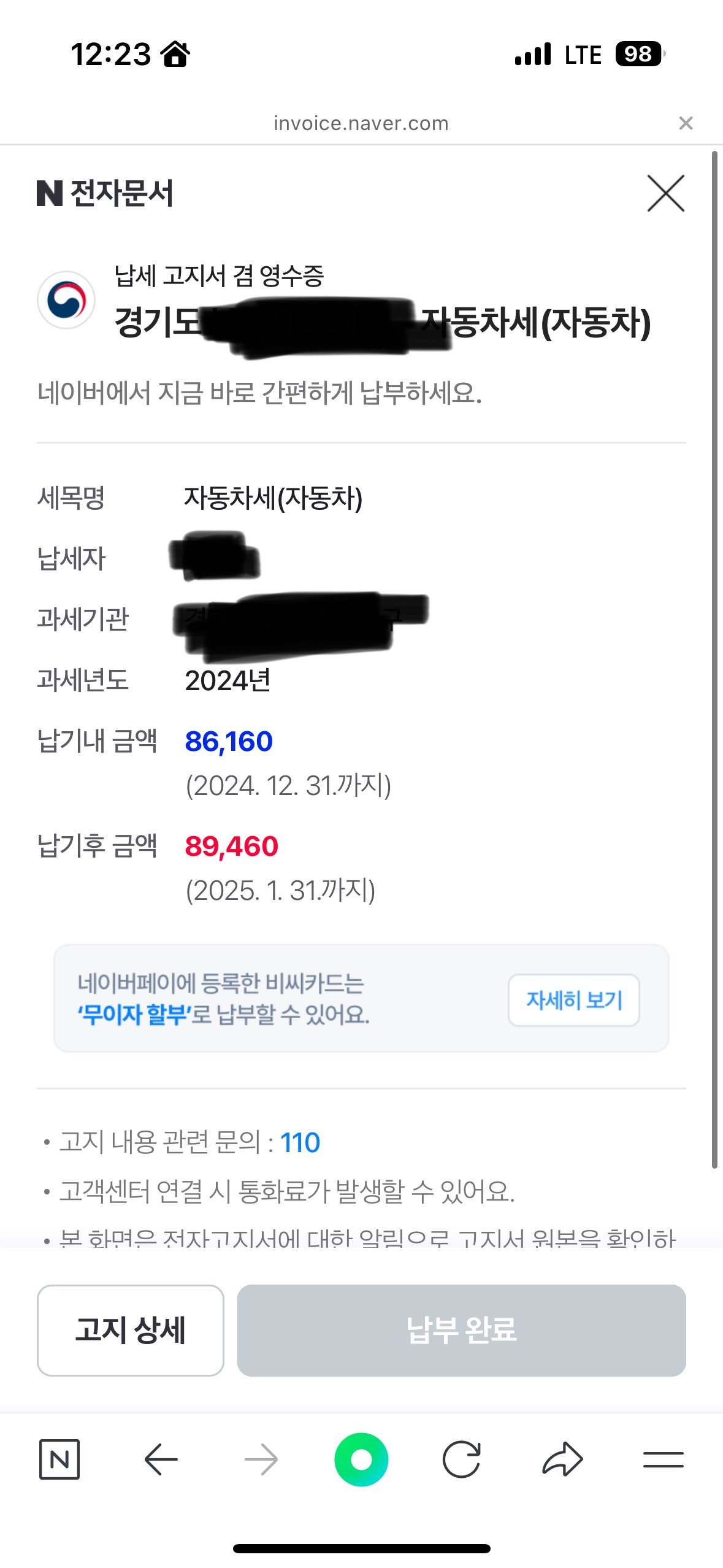Tap 자세히 보기 for installment info
The width and height of the screenshot is (723, 1568).
pyautogui.click(x=574, y=1000)
